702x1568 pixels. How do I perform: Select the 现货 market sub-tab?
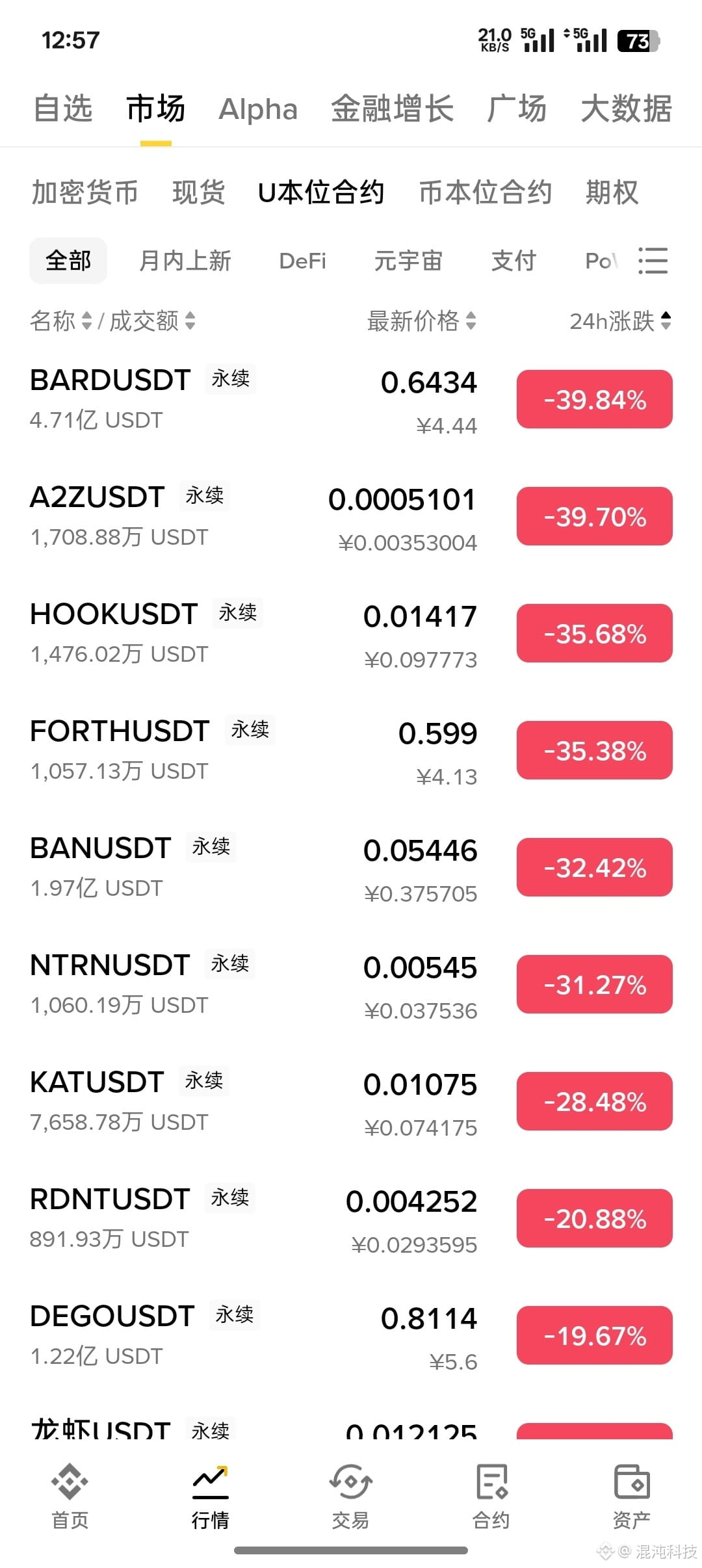198,192
